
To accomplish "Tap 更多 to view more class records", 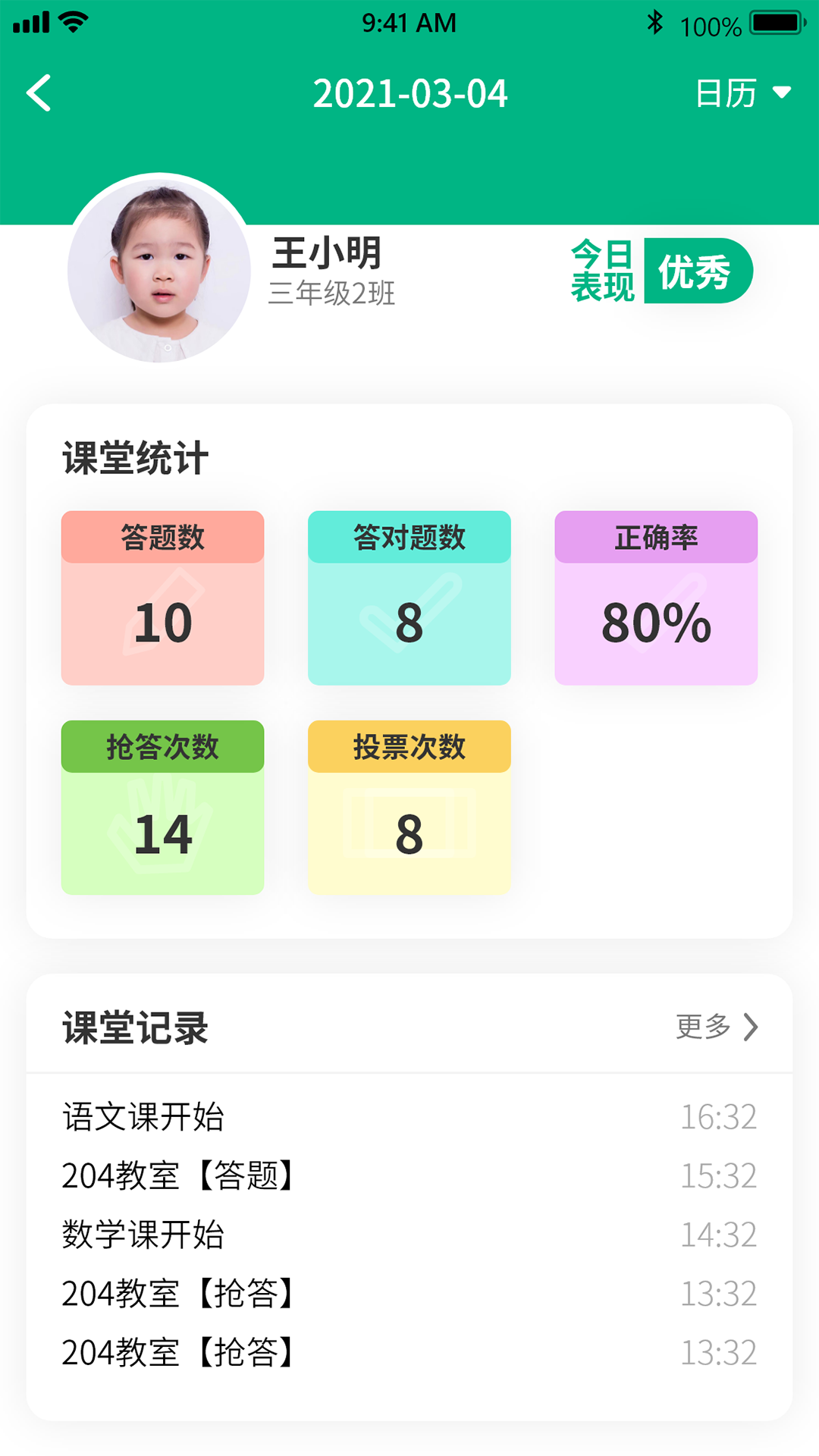I will (717, 1027).
